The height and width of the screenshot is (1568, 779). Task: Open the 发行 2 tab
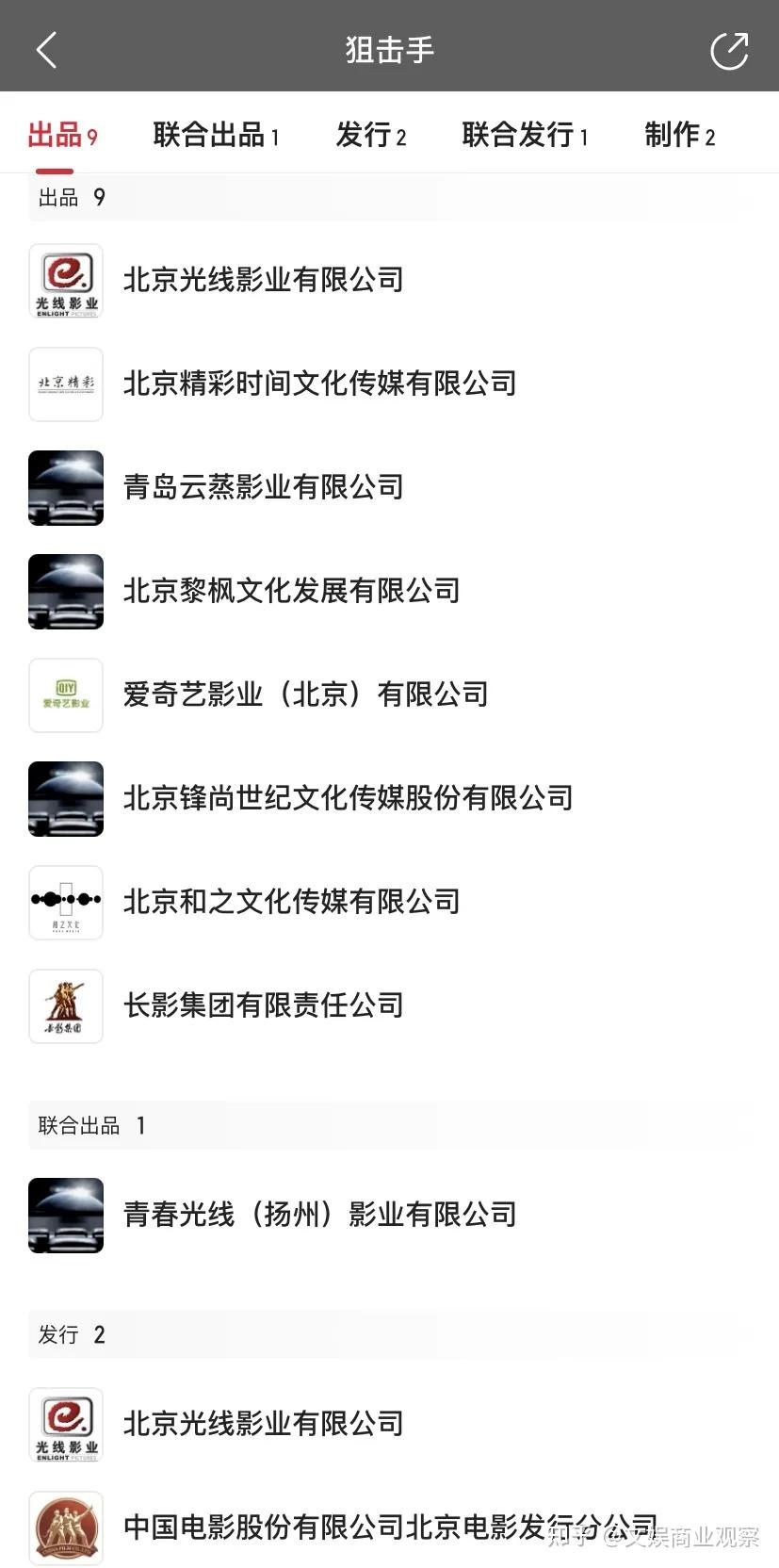point(372,135)
